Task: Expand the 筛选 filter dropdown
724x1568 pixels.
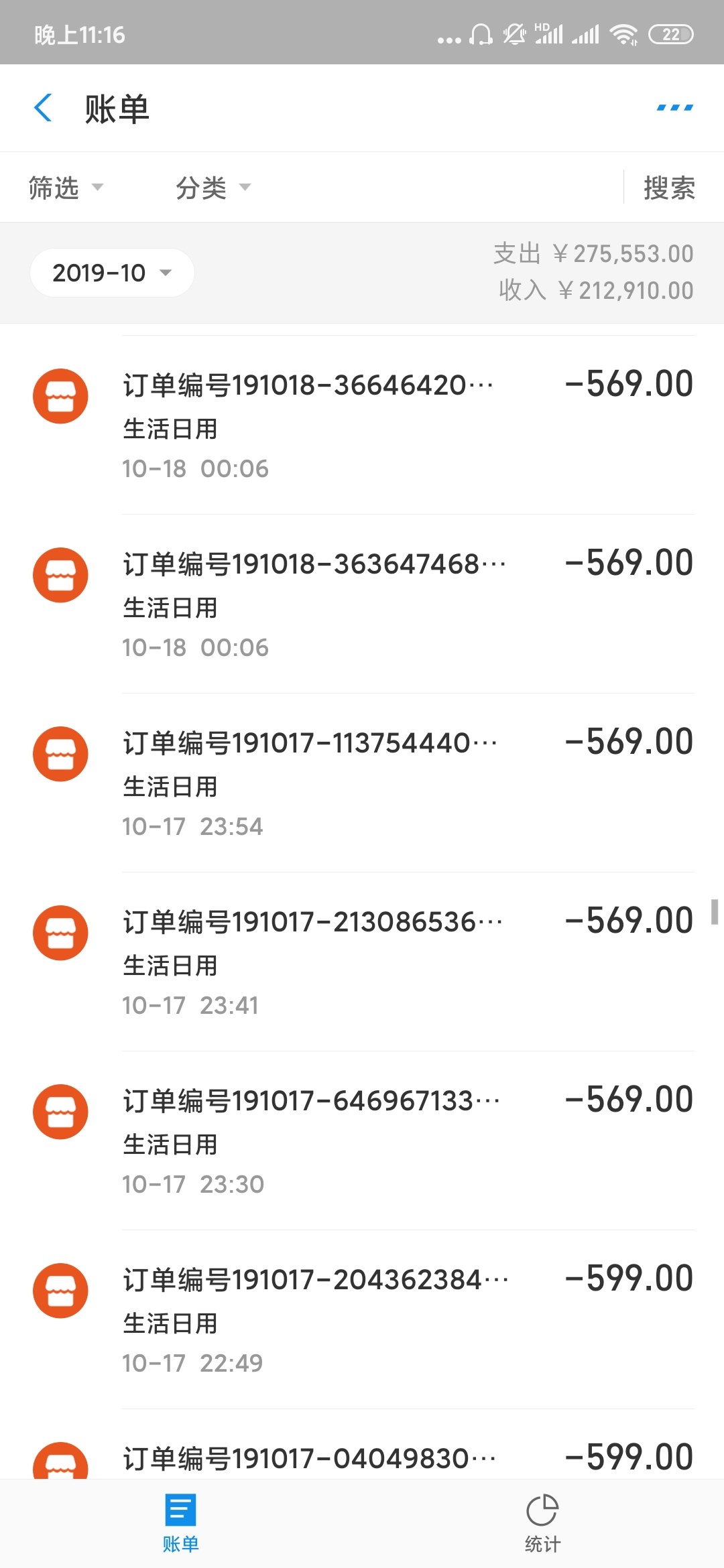Action: (x=66, y=188)
